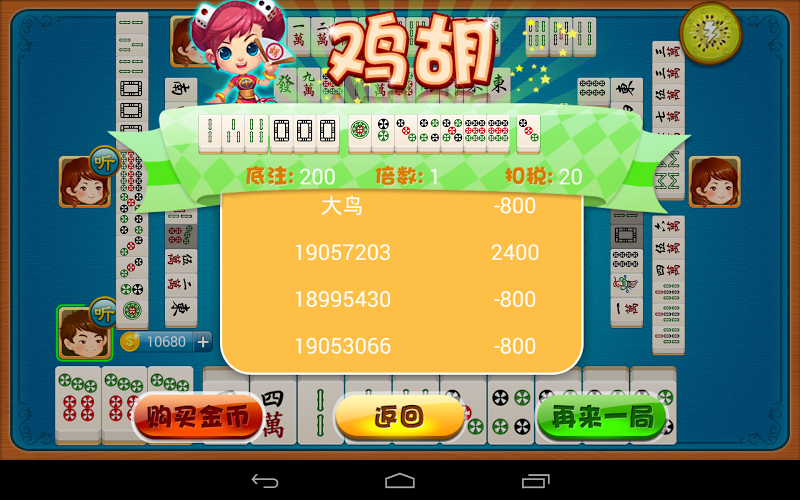Screen dimensions: 800x500
Task: Tap the 购买金币 buy coins button
Action: pyautogui.click(x=198, y=418)
